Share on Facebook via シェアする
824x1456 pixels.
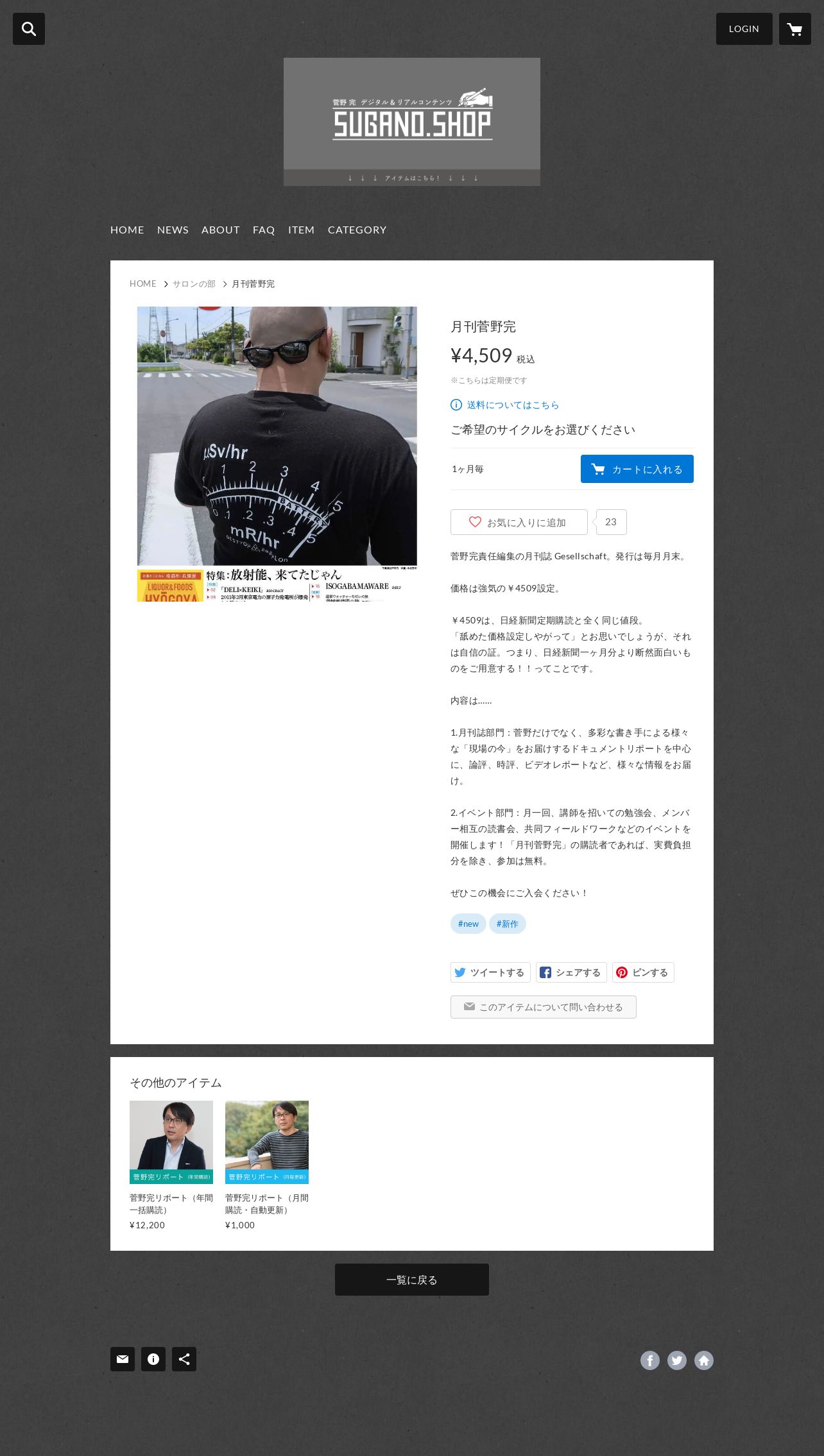[x=571, y=972]
